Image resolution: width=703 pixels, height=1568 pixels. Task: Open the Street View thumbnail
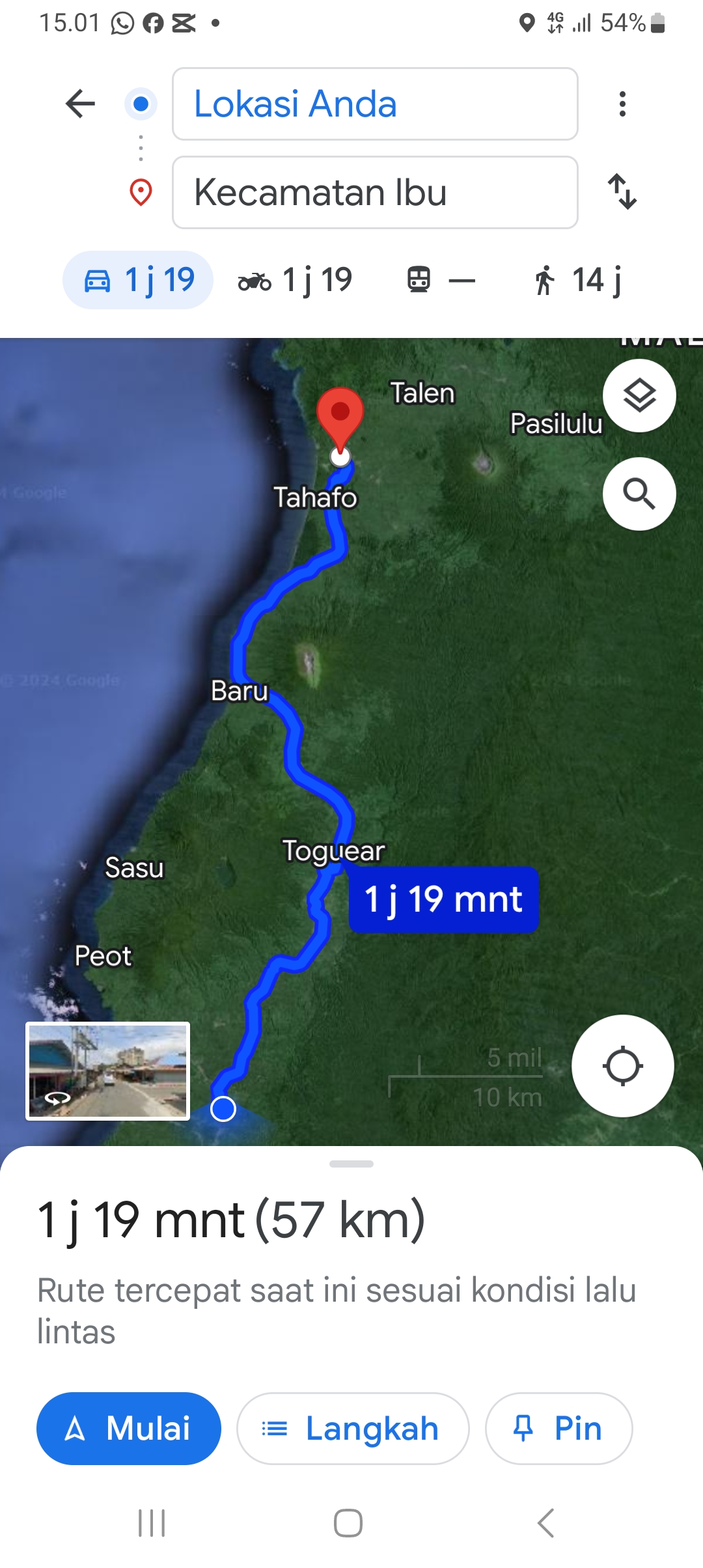pyautogui.click(x=108, y=1071)
